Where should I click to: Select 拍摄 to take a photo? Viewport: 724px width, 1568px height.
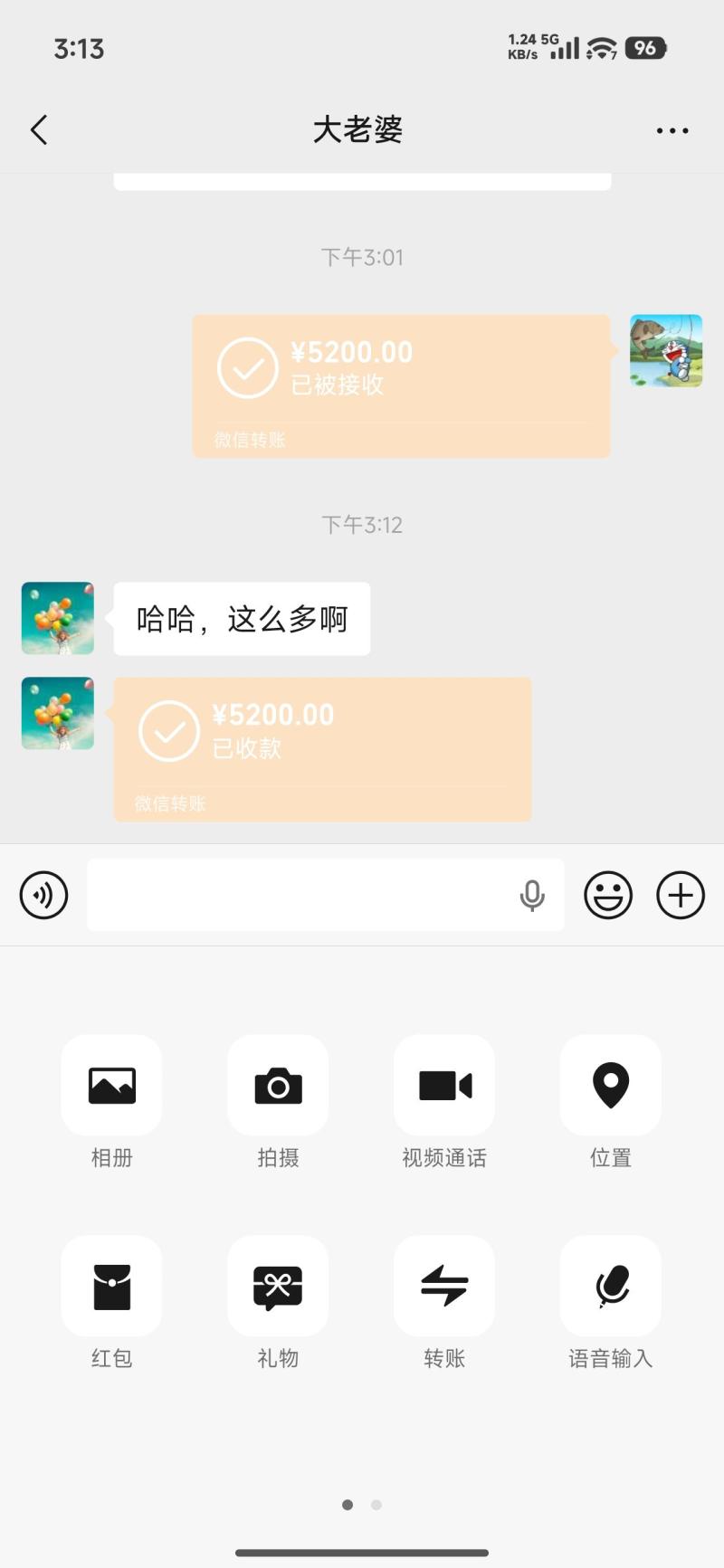coord(278,1085)
